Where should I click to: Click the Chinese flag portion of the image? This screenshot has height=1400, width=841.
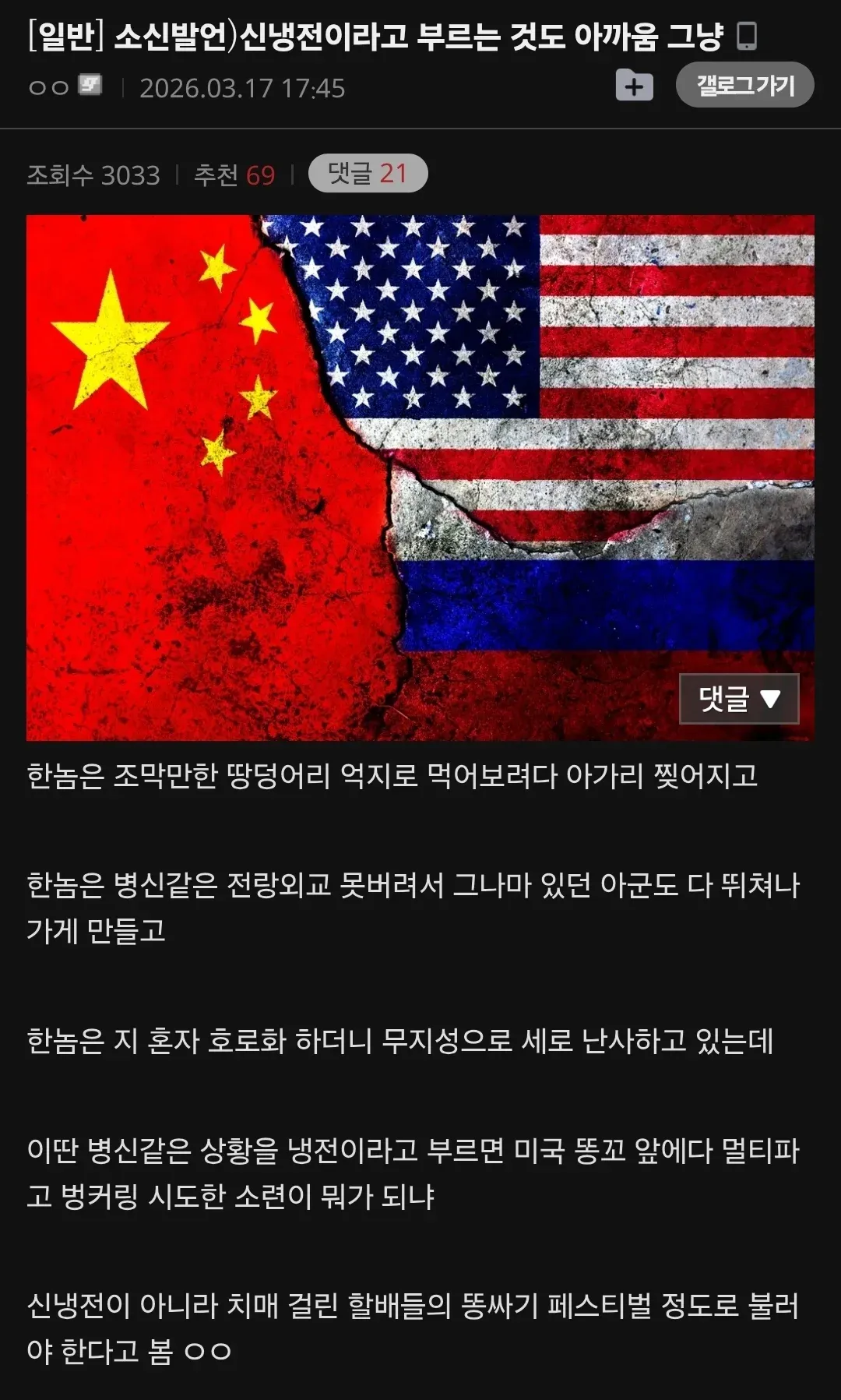click(156, 390)
